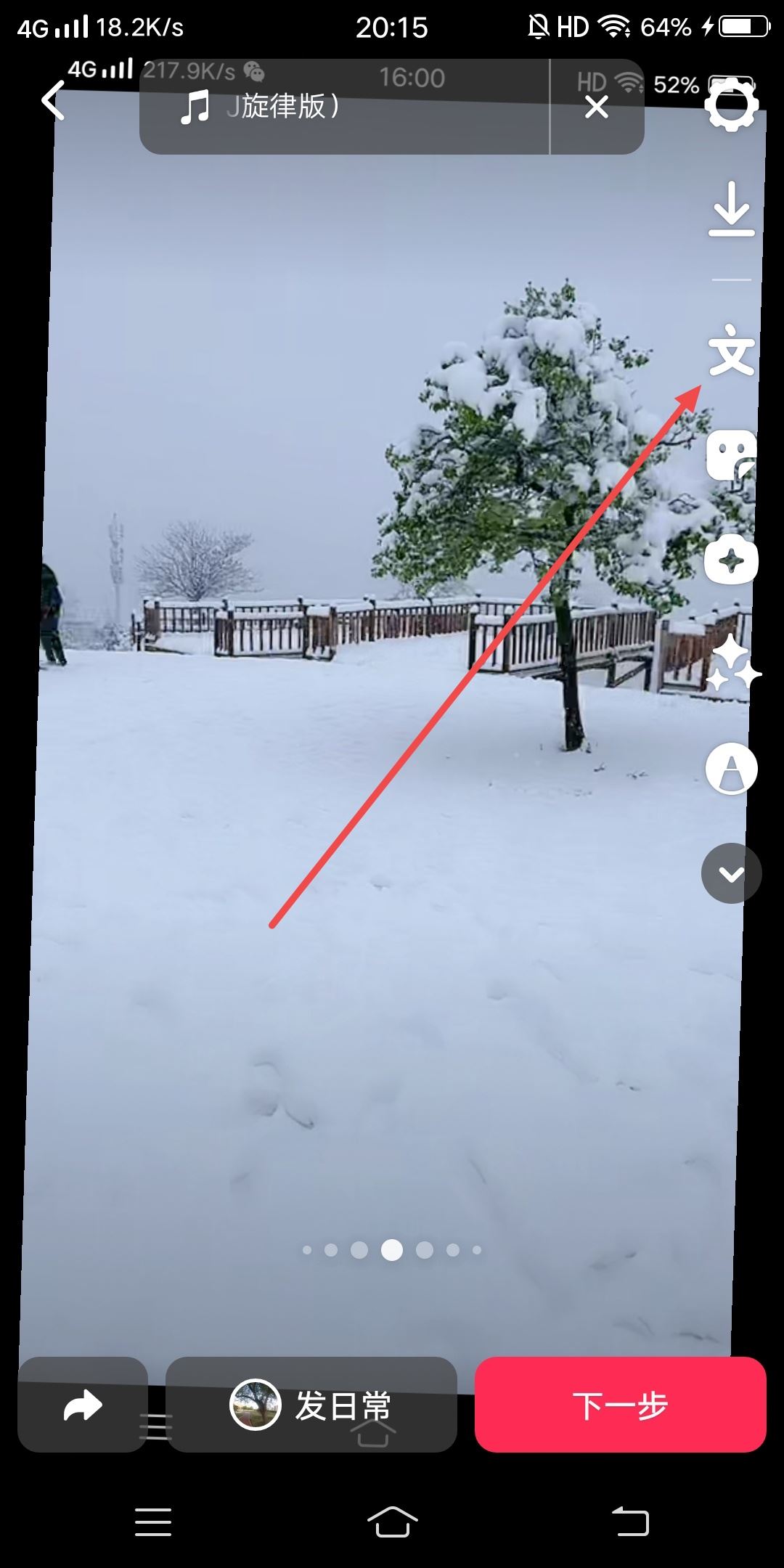784x1568 pixels.
Task: Open the settings gear icon
Action: click(x=731, y=105)
